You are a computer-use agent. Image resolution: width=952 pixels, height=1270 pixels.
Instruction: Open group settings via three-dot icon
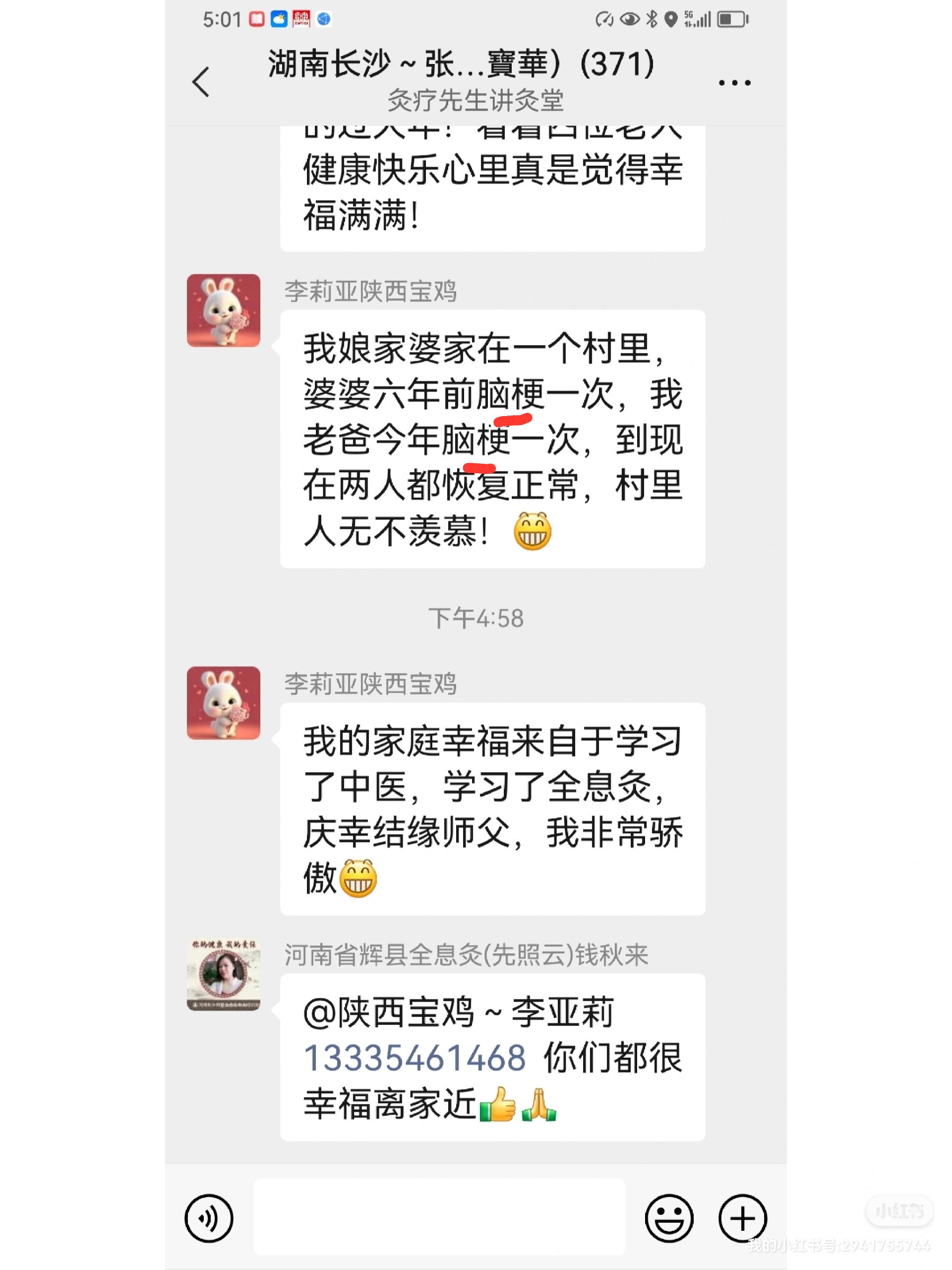(735, 83)
